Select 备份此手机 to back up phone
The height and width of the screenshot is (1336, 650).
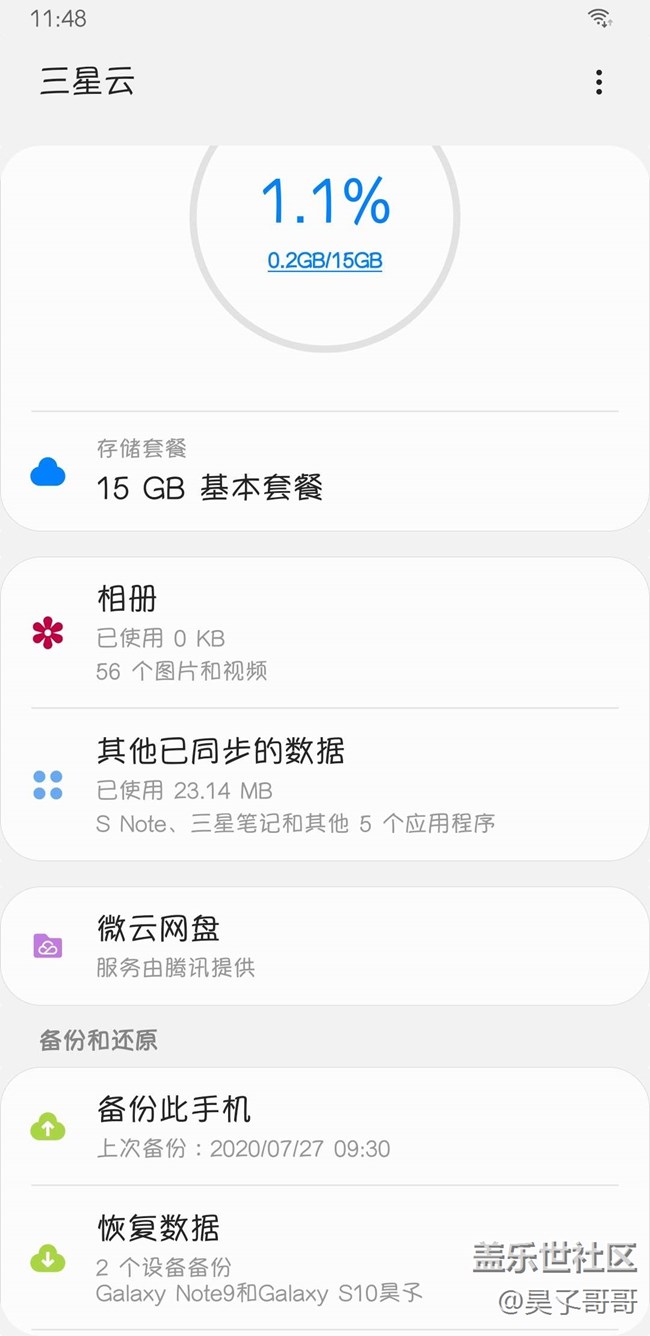tap(324, 1127)
